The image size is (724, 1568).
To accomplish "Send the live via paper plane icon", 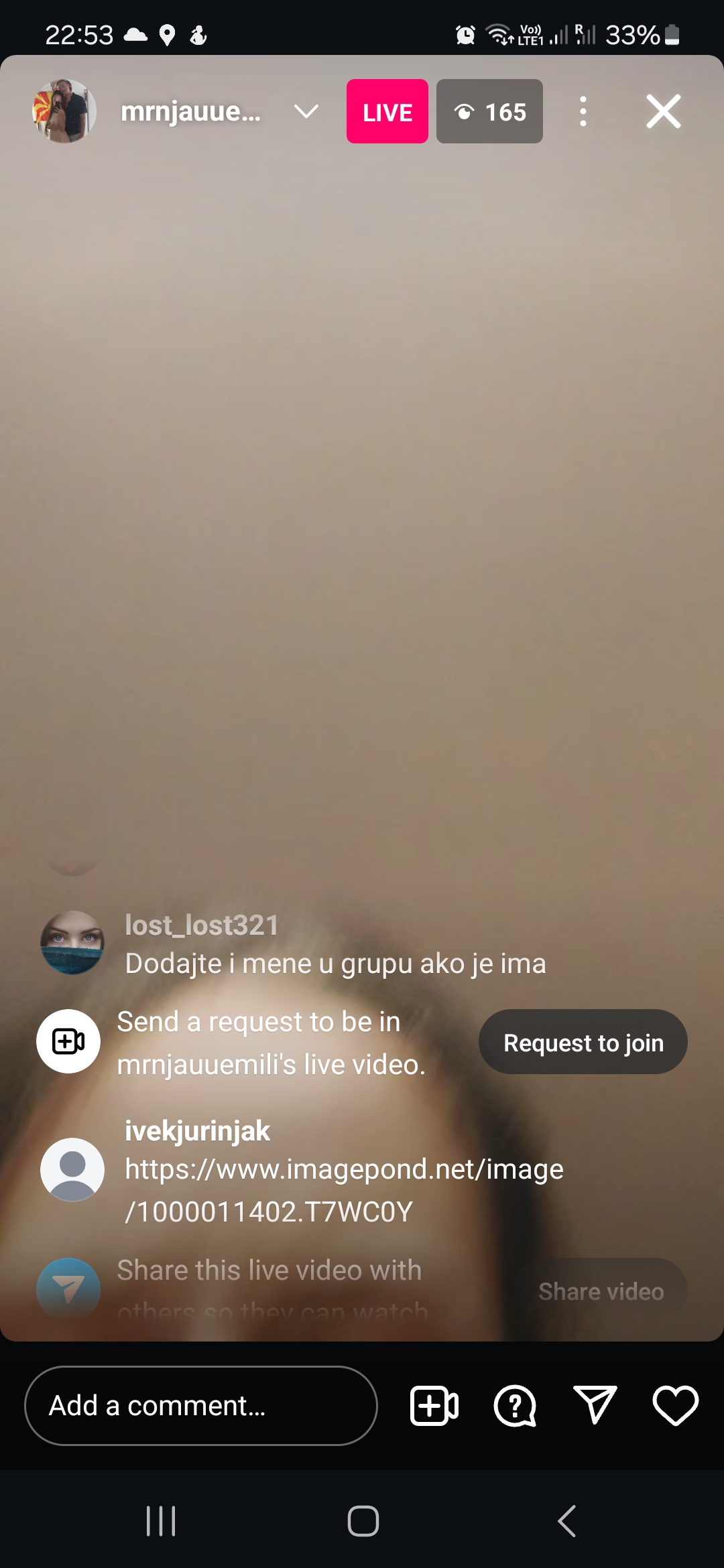I will coord(595,1406).
